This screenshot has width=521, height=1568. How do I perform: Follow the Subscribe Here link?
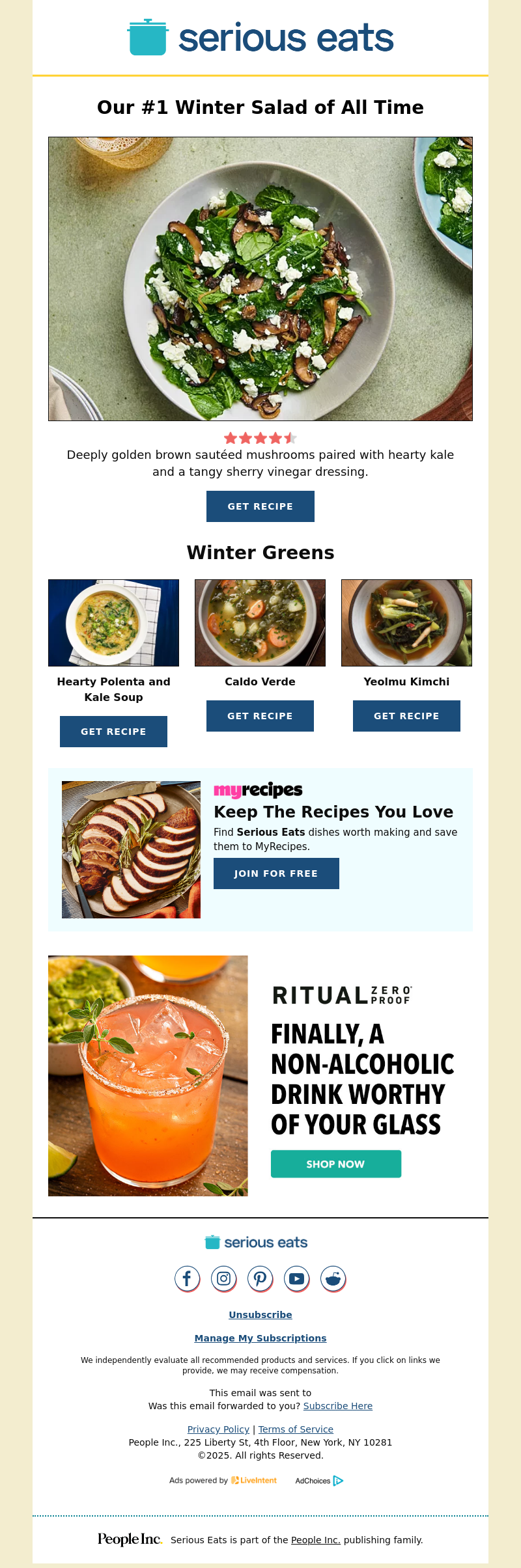[x=337, y=1406]
